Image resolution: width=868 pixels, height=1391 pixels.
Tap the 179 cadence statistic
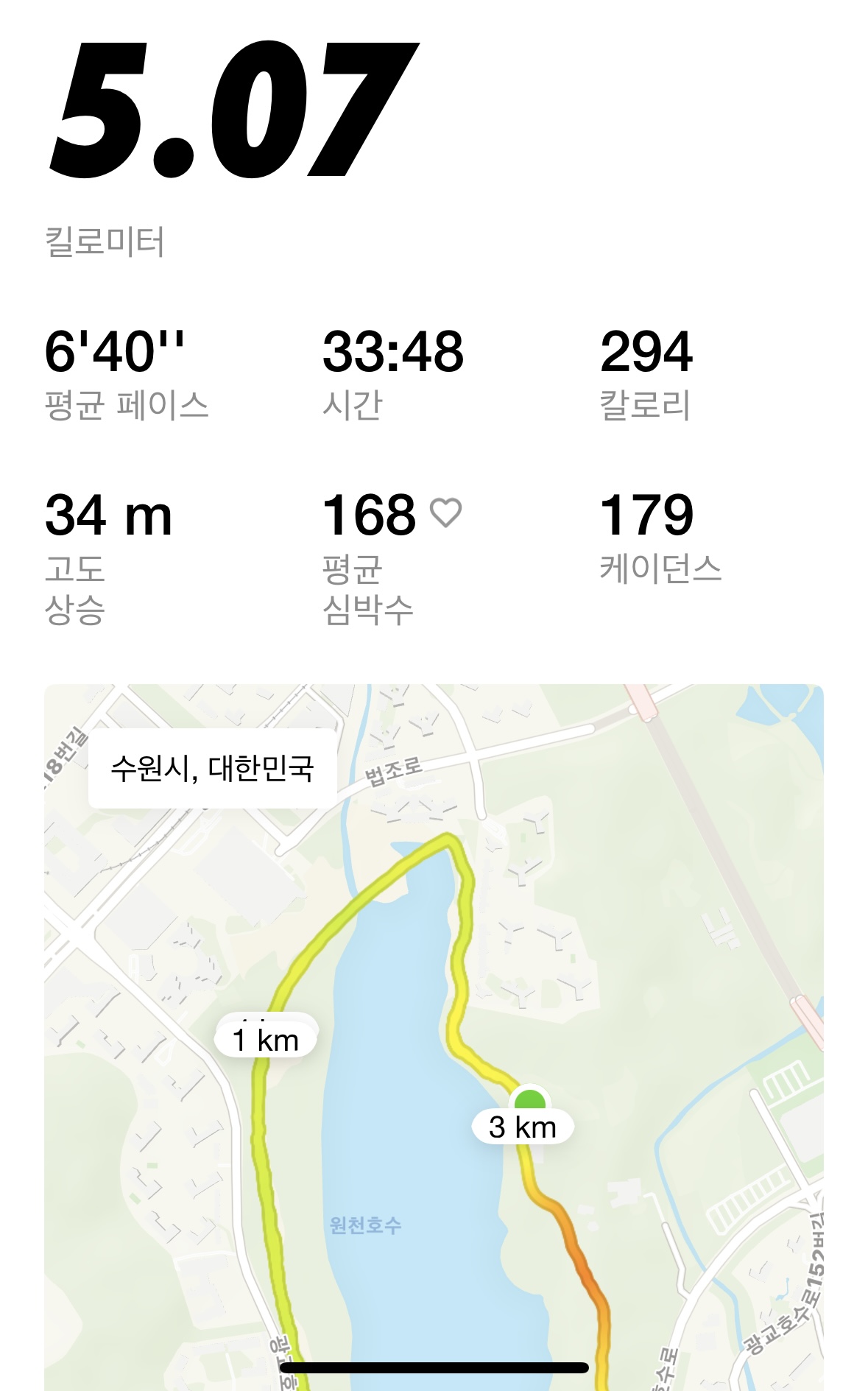point(646,517)
